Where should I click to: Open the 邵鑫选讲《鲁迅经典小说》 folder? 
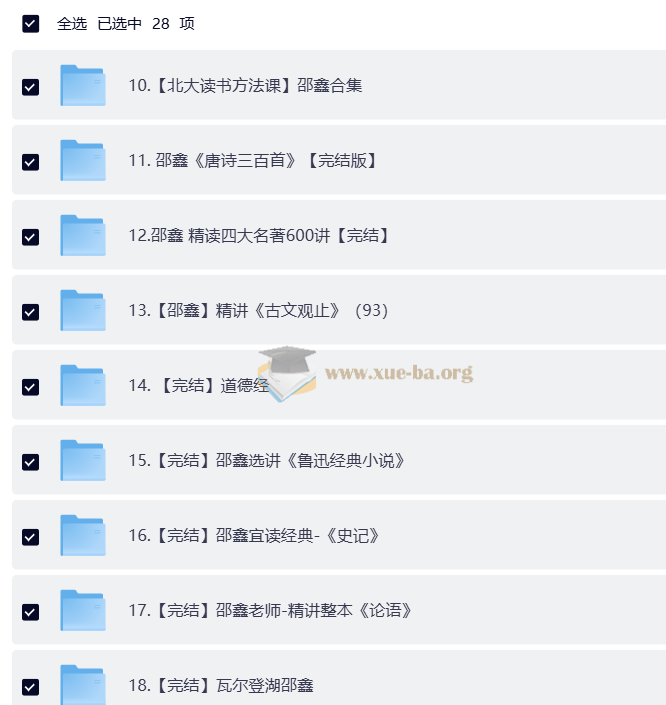click(x=266, y=461)
